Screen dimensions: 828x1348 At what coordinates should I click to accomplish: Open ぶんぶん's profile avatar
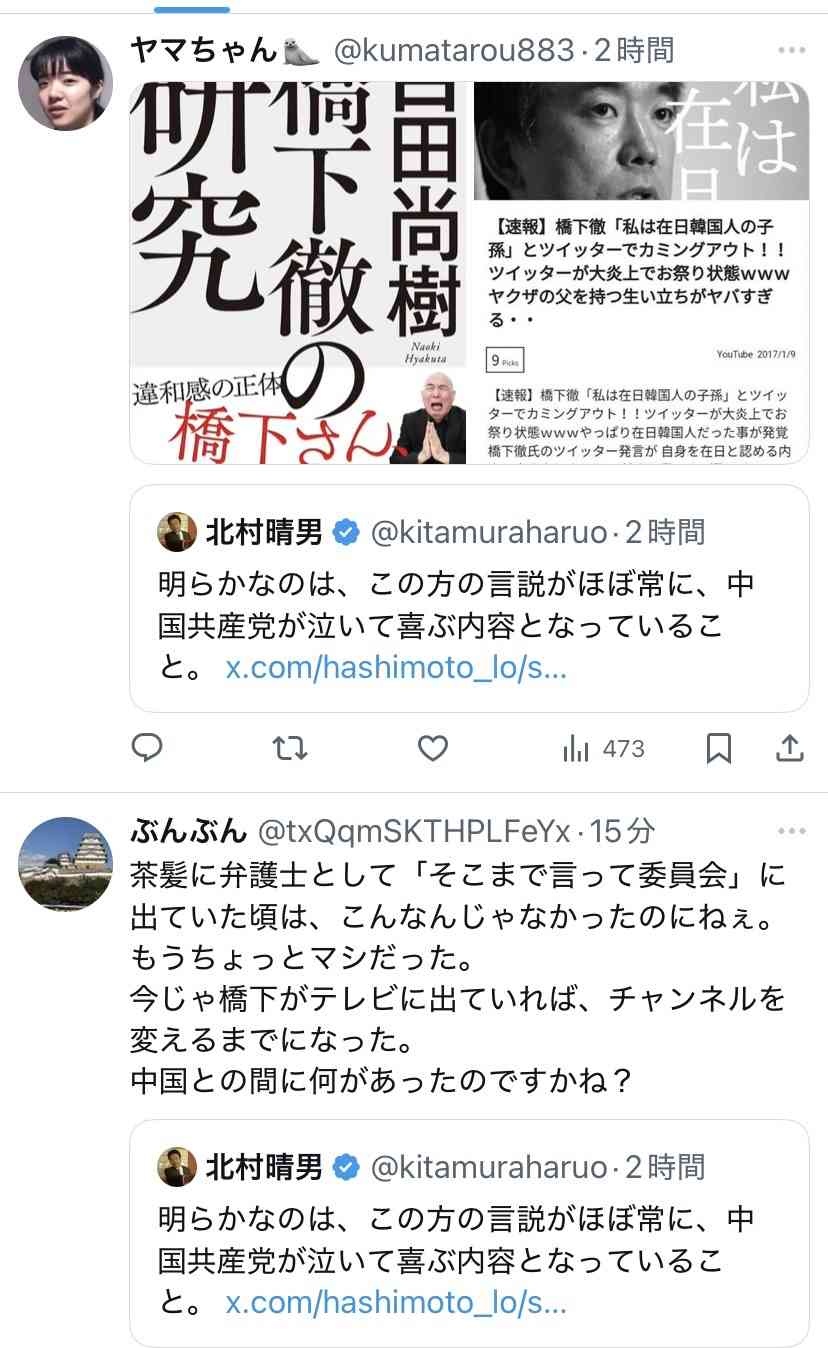pos(65,863)
